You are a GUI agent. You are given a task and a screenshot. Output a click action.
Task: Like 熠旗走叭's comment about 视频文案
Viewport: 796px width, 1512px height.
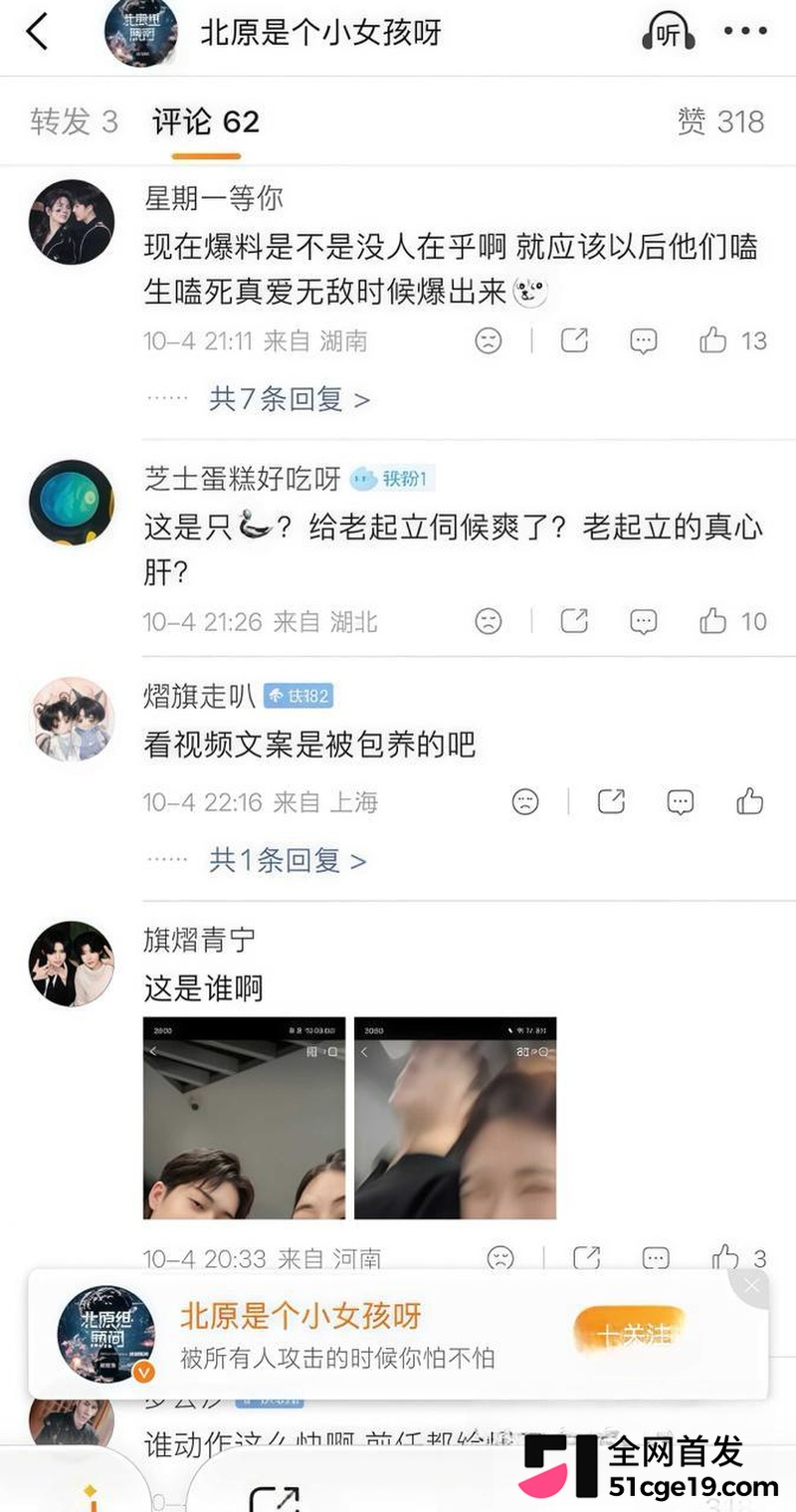[750, 801]
